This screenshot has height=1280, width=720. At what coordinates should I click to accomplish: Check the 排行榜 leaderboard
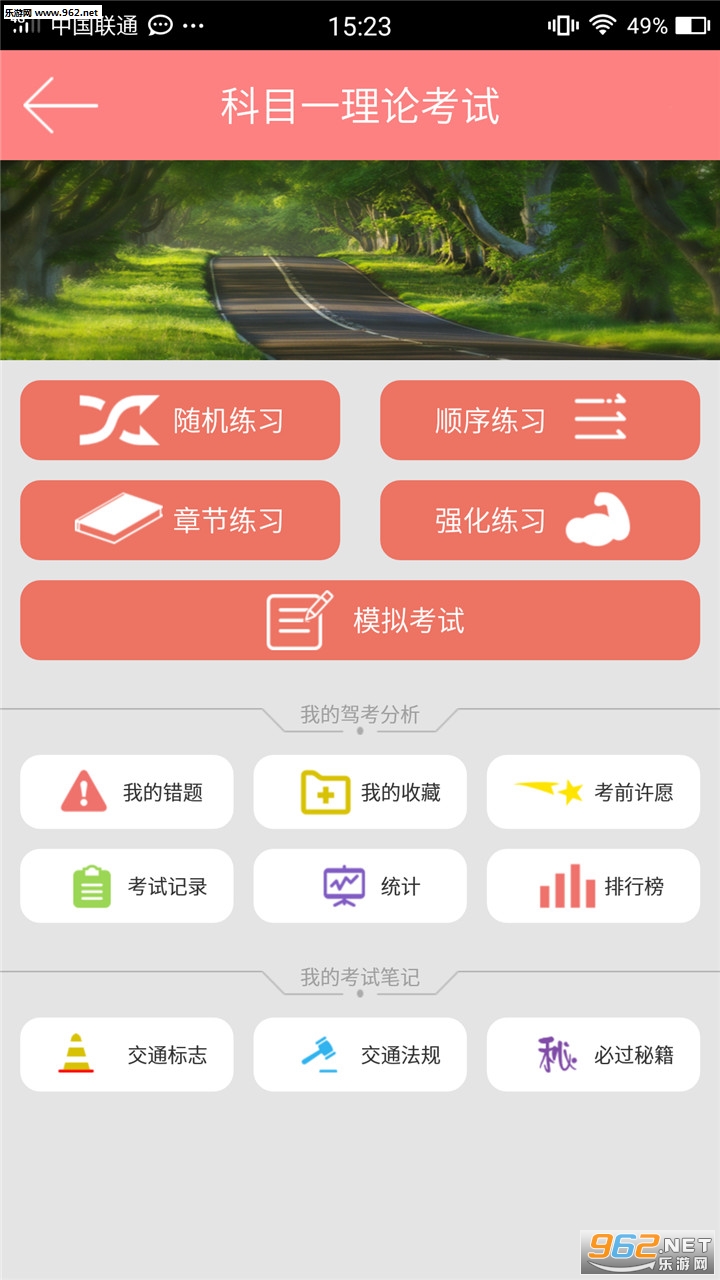pyautogui.click(x=593, y=886)
